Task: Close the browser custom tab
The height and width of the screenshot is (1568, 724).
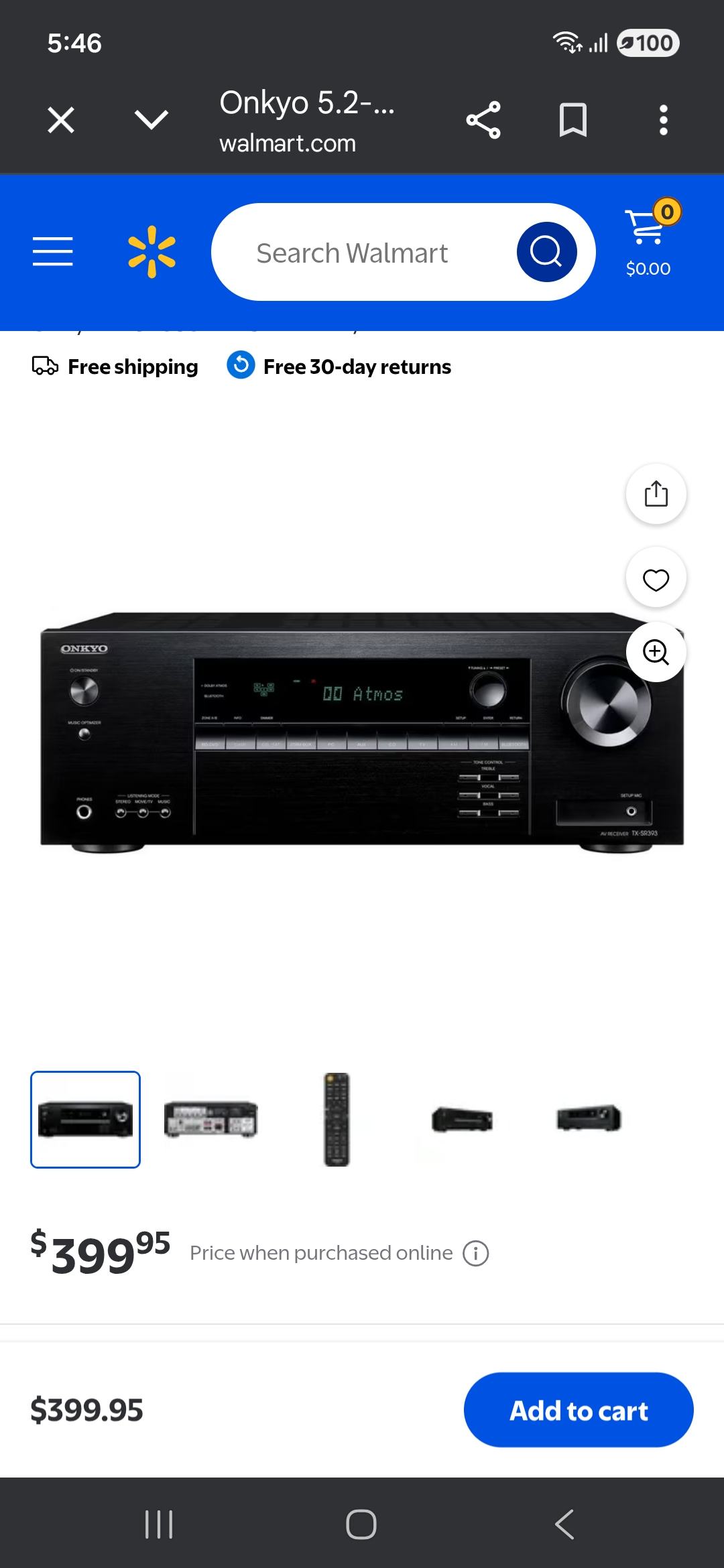Action: pyautogui.click(x=61, y=121)
